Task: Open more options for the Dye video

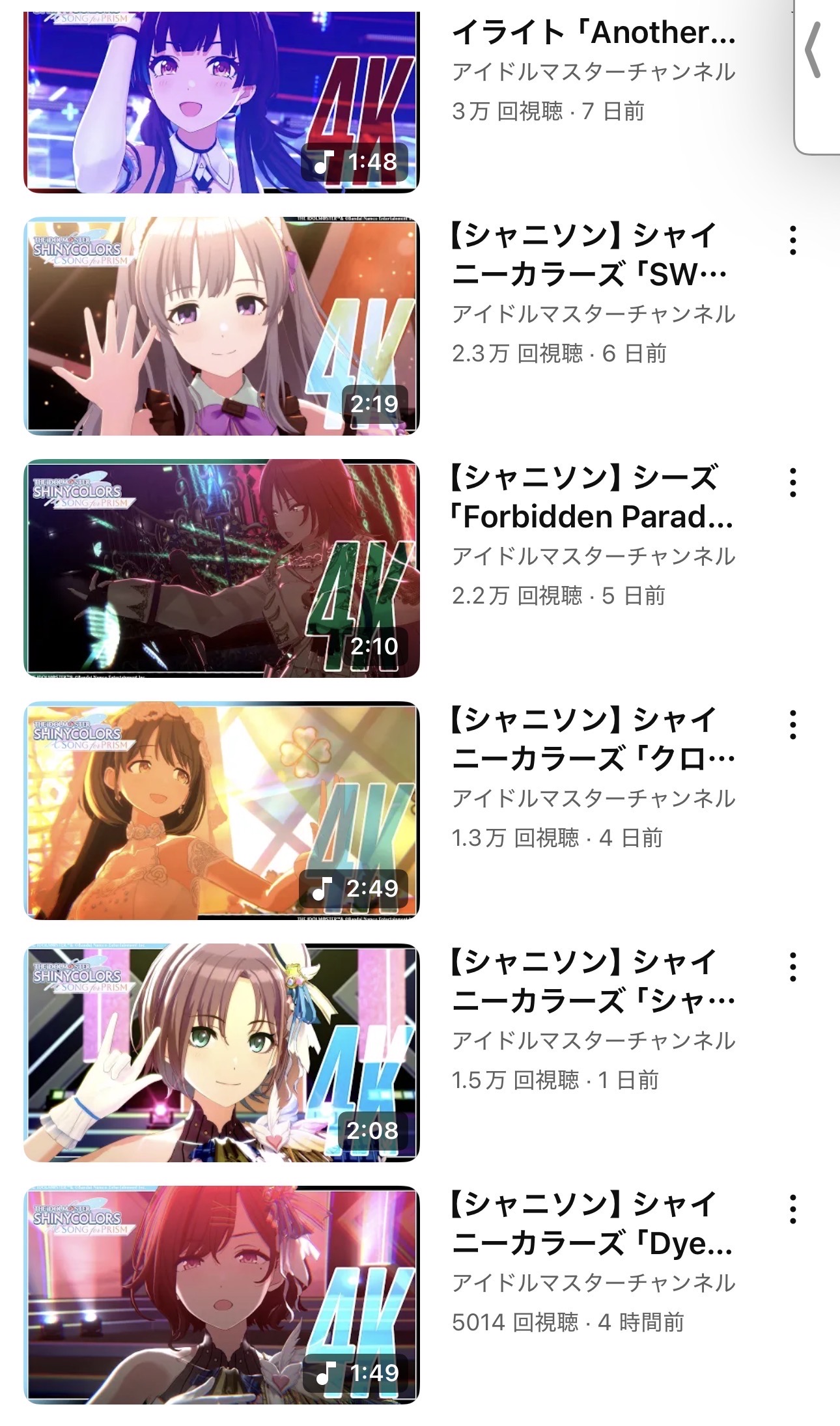Action: click(792, 1210)
